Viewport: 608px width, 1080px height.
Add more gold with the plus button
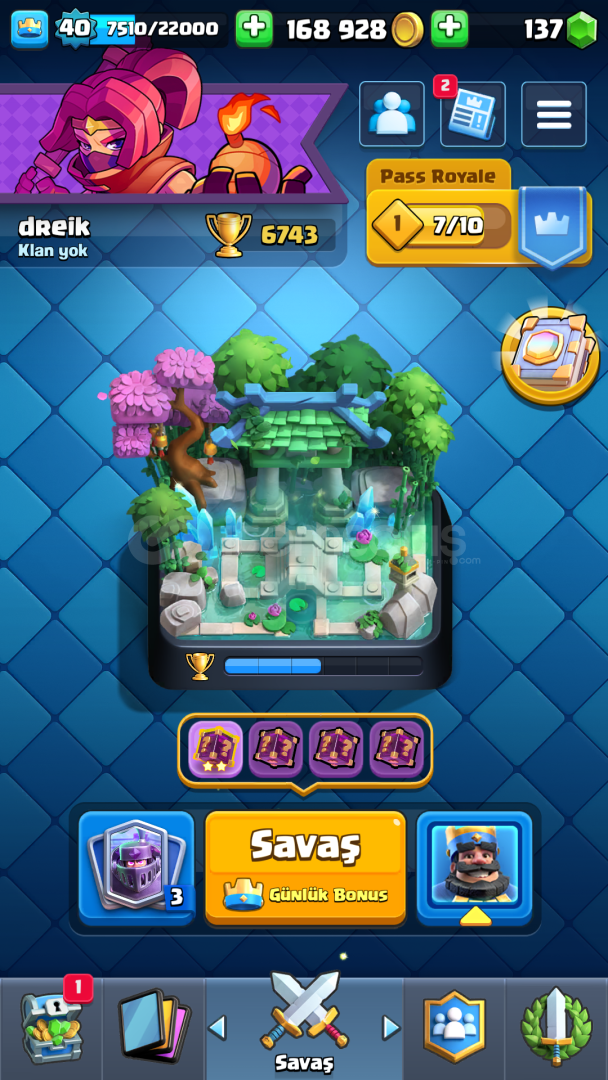pos(254,29)
